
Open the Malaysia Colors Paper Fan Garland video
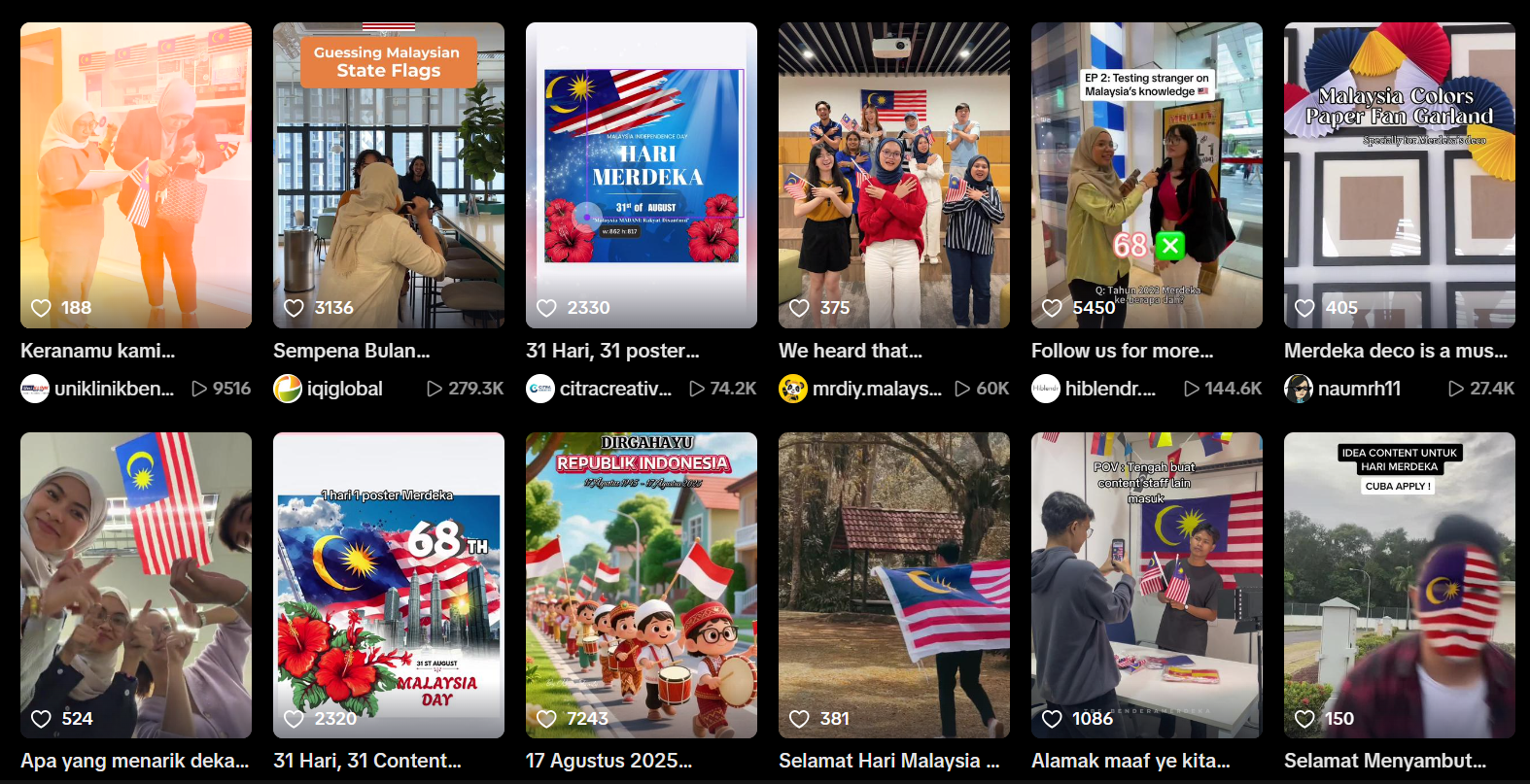tap(1399, 175)
